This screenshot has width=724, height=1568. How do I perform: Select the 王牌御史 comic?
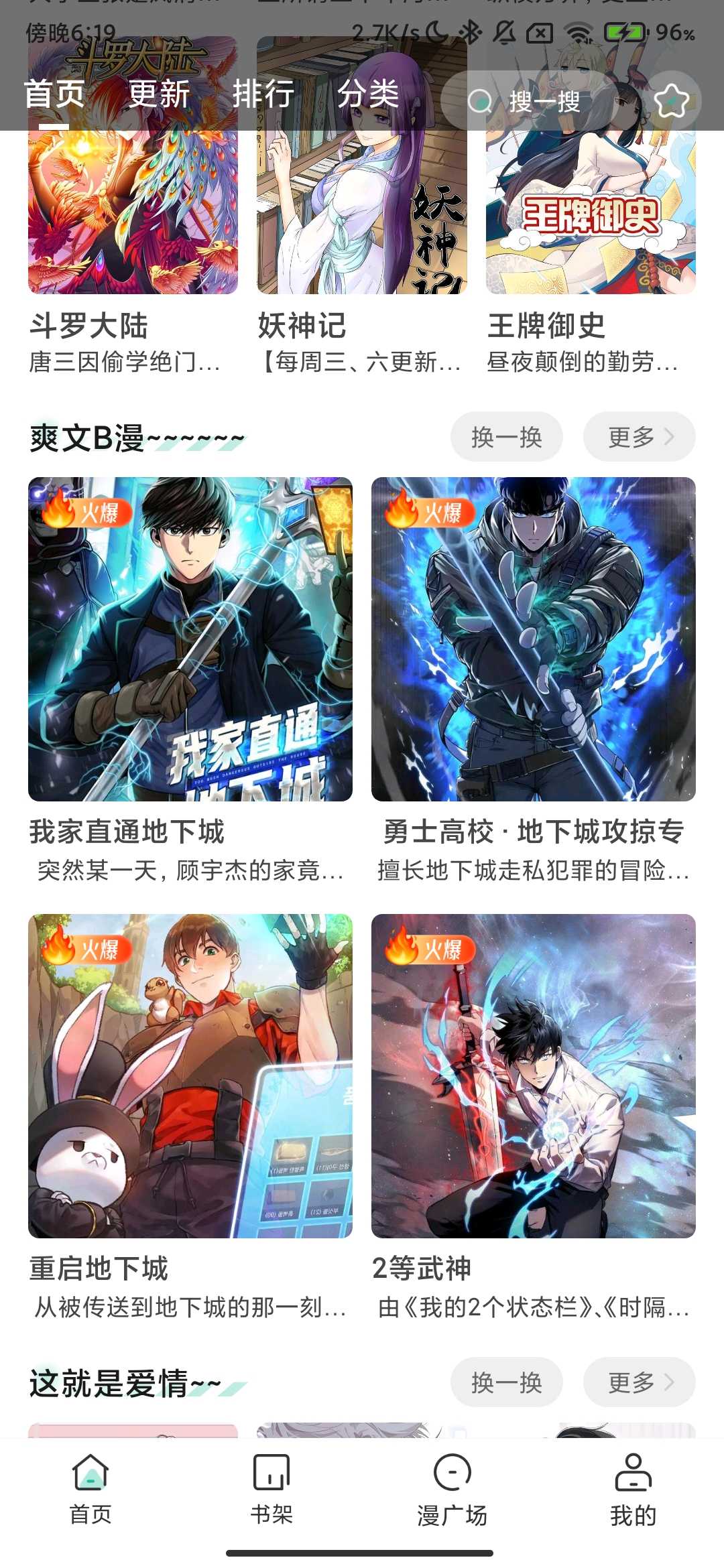tap(591, 201)
